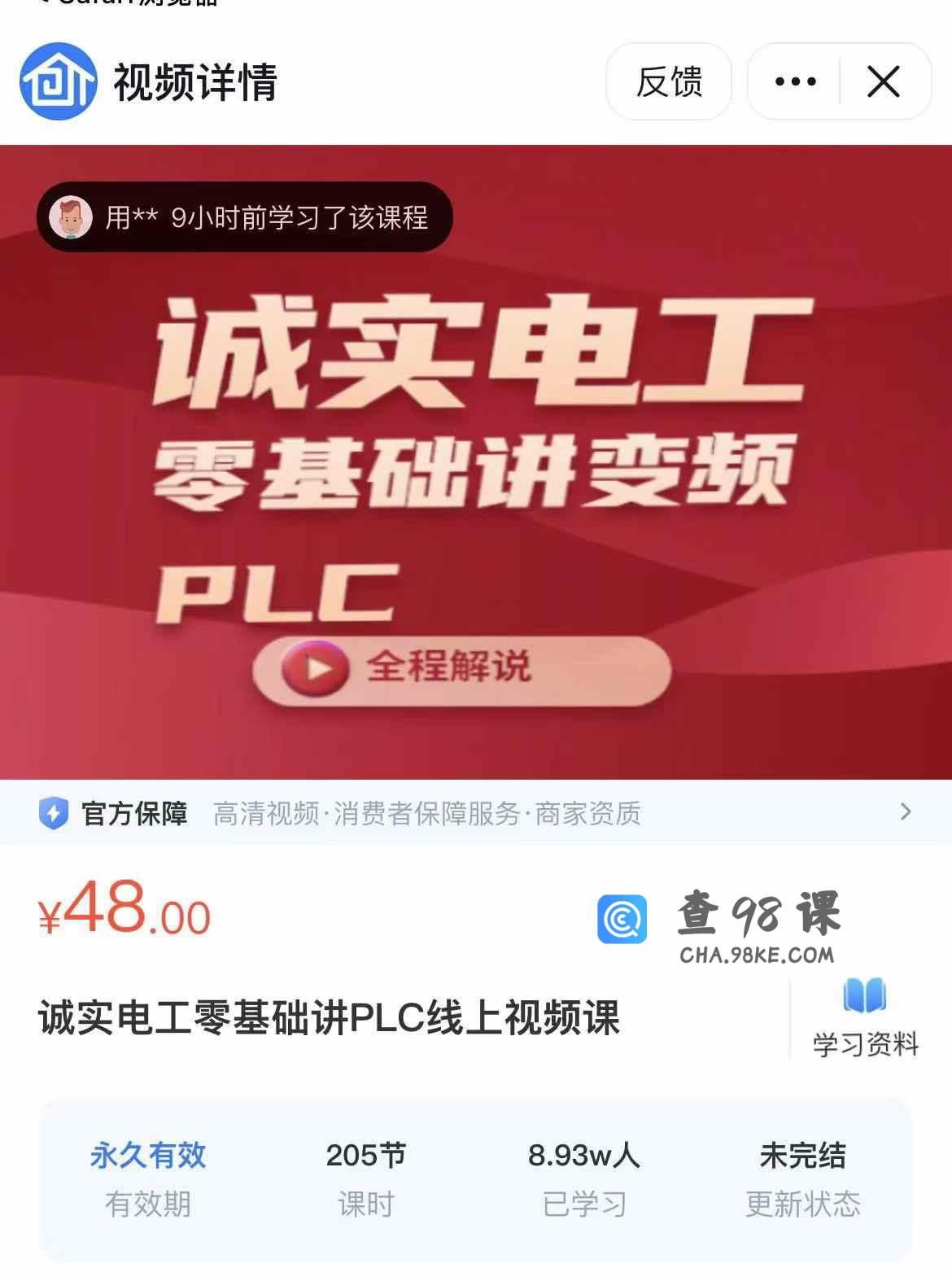Tap the 反馈 feedback button
This screenshot has width=952, height=1281.
pyautogui.click(x=668, y=81)
